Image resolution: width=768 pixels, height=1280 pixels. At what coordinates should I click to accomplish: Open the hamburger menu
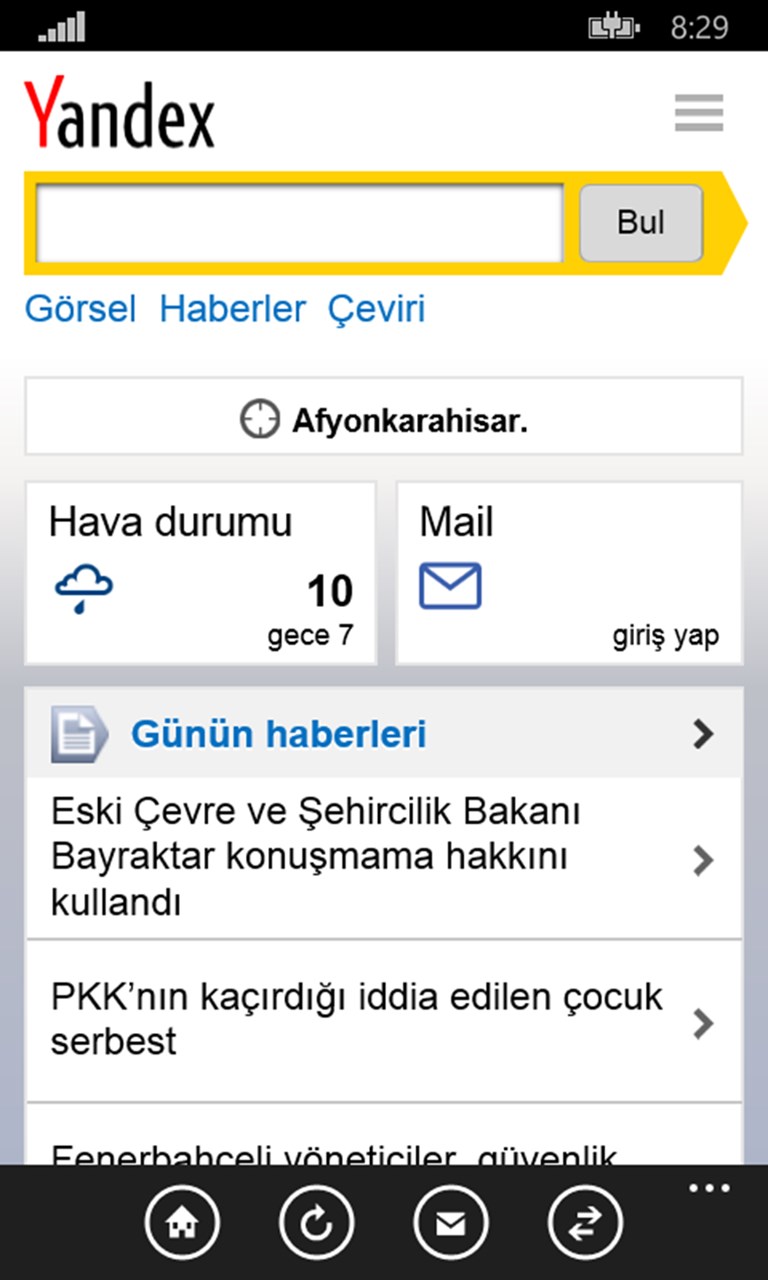pos(698,113)
